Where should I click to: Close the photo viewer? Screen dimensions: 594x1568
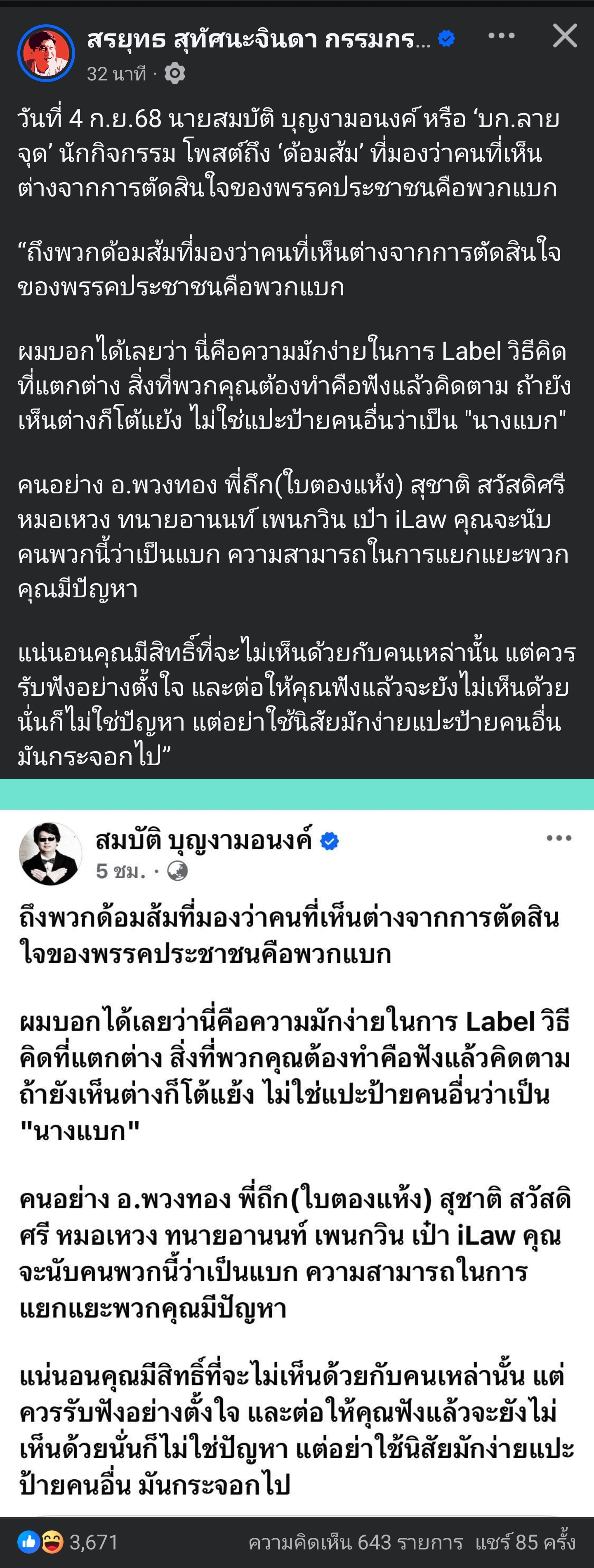(x=564, y=37)
